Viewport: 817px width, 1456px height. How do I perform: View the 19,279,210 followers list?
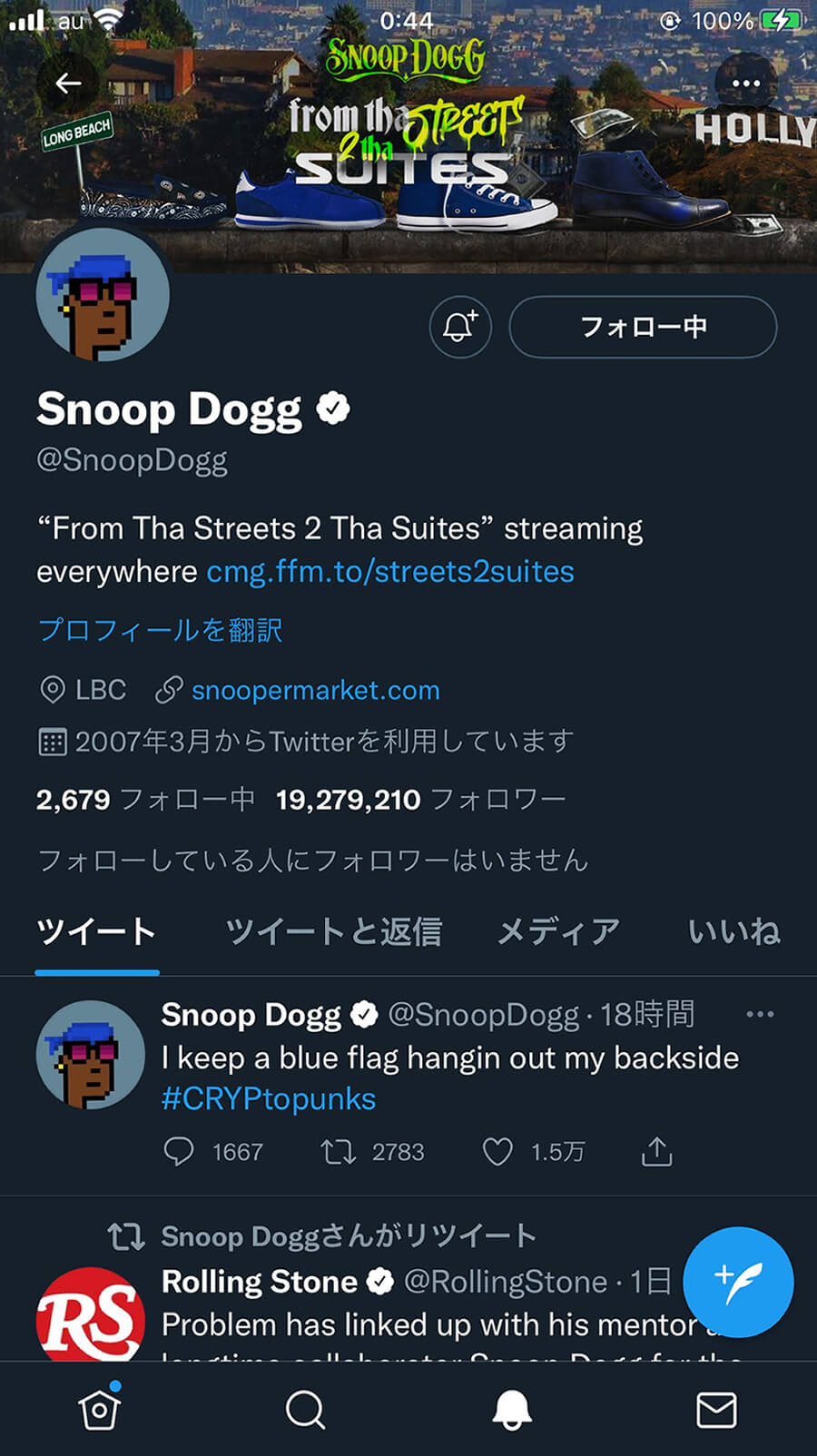tap(420, 800)
